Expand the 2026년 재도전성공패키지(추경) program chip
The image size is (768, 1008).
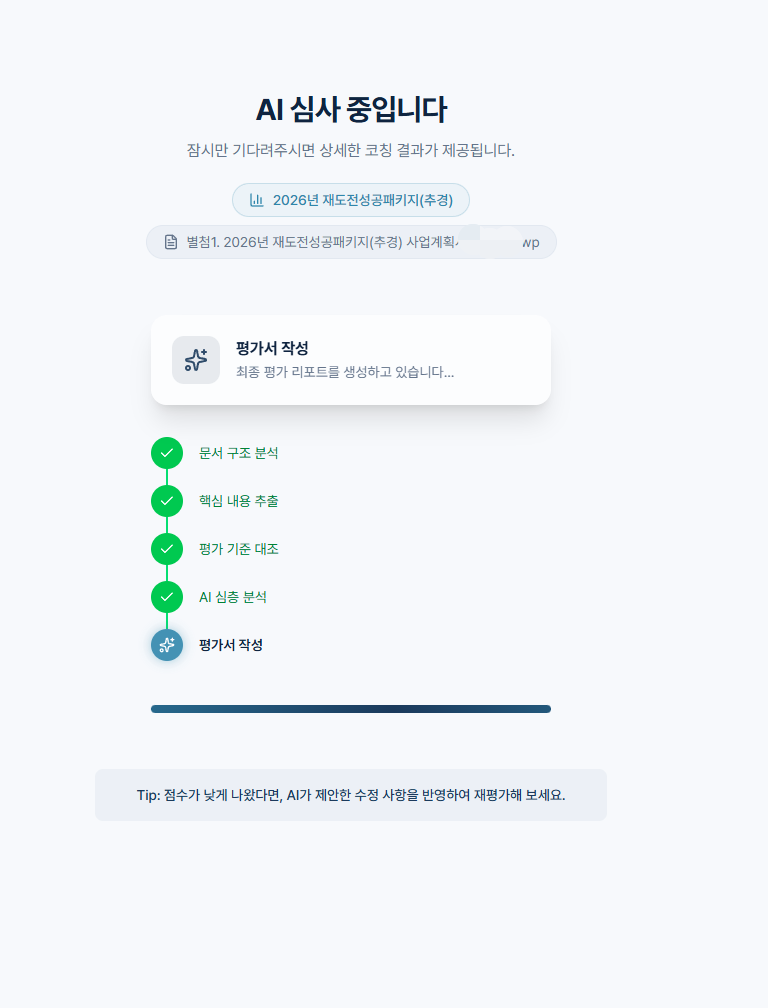[351, 200]
